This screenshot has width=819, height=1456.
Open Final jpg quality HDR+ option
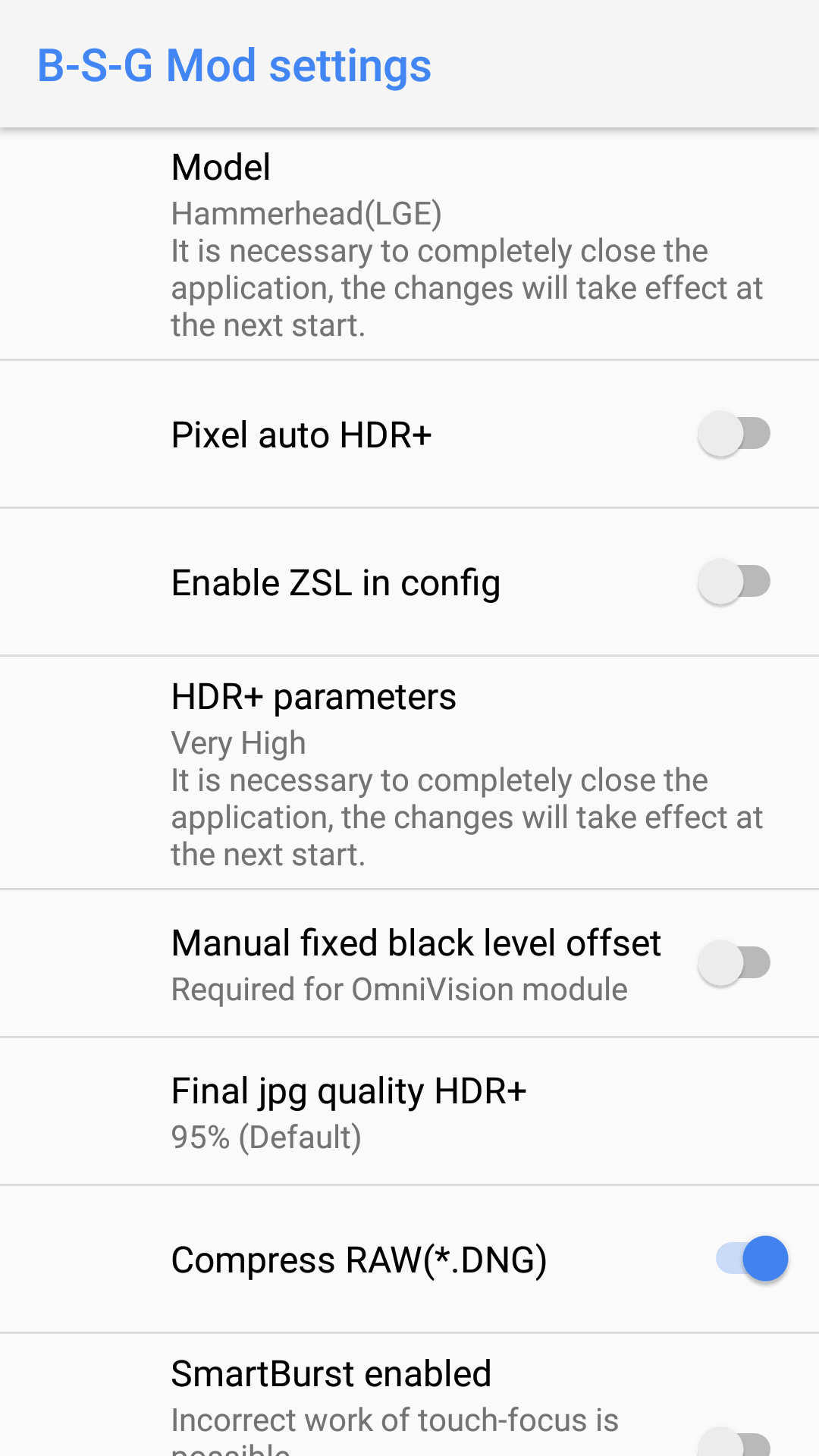(409, 1112)
